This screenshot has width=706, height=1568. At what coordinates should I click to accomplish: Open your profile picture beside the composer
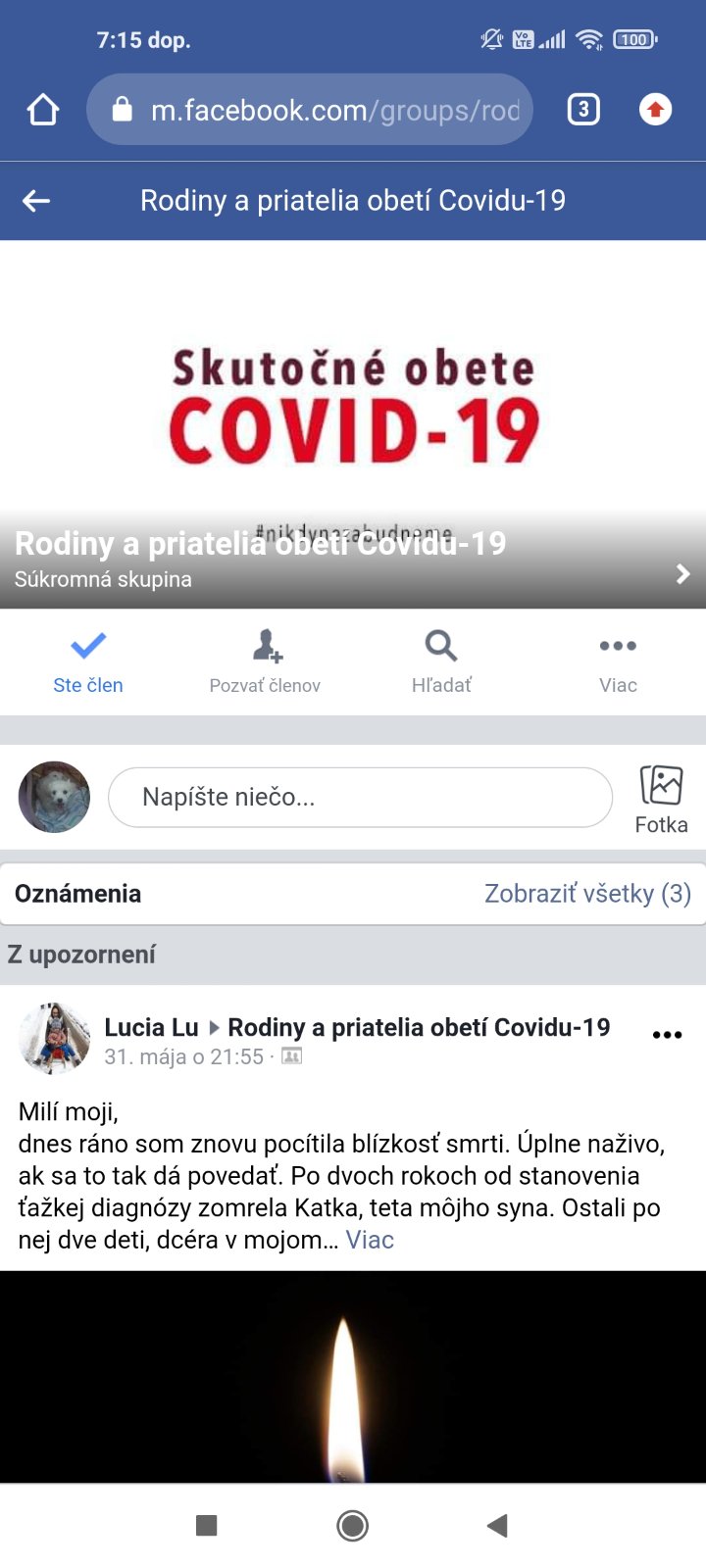click(x=54, y=797)
